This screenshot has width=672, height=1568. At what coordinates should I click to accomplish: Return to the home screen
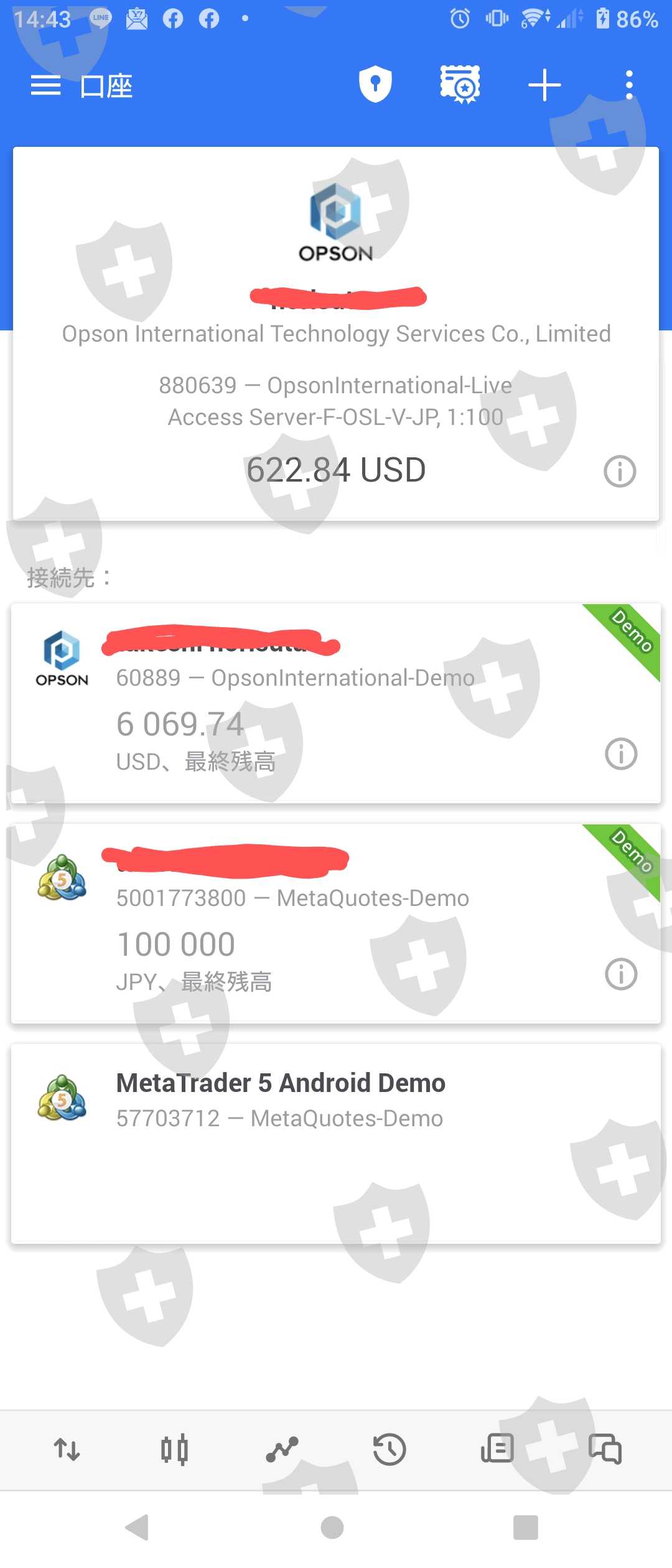332,1528
